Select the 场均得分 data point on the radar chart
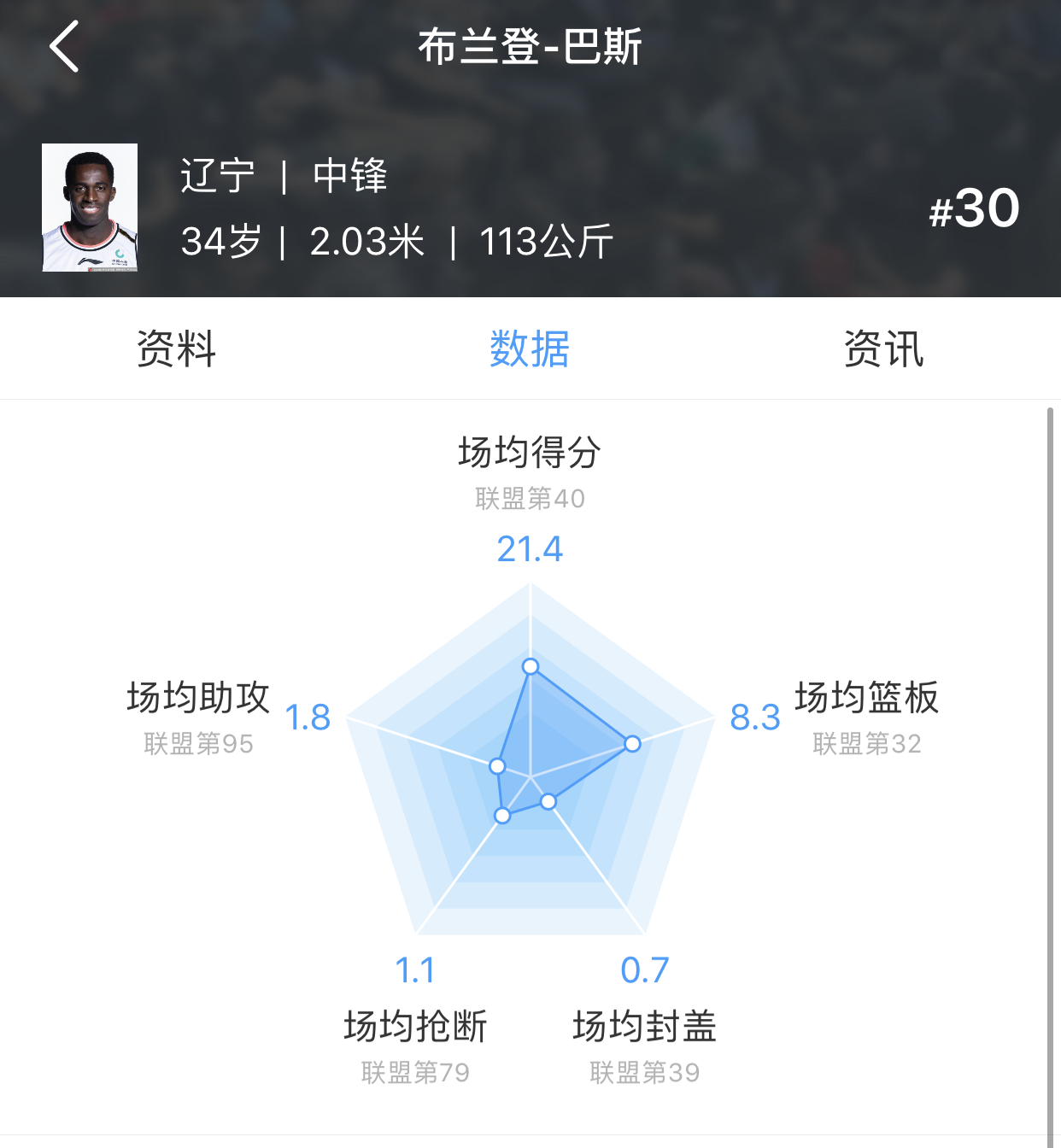The width and height of the screenshot is (1061, 1148). (530, 665)
